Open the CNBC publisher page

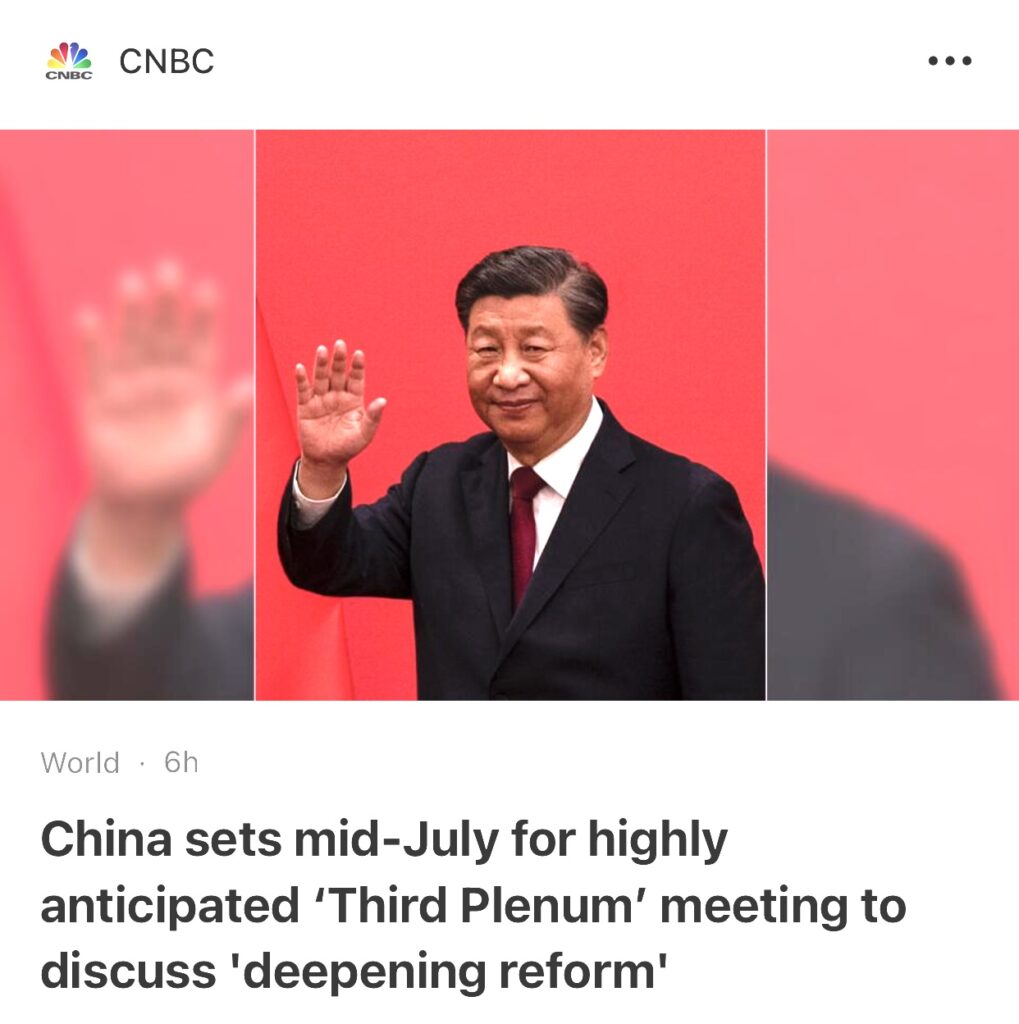(x=165, y=62)
